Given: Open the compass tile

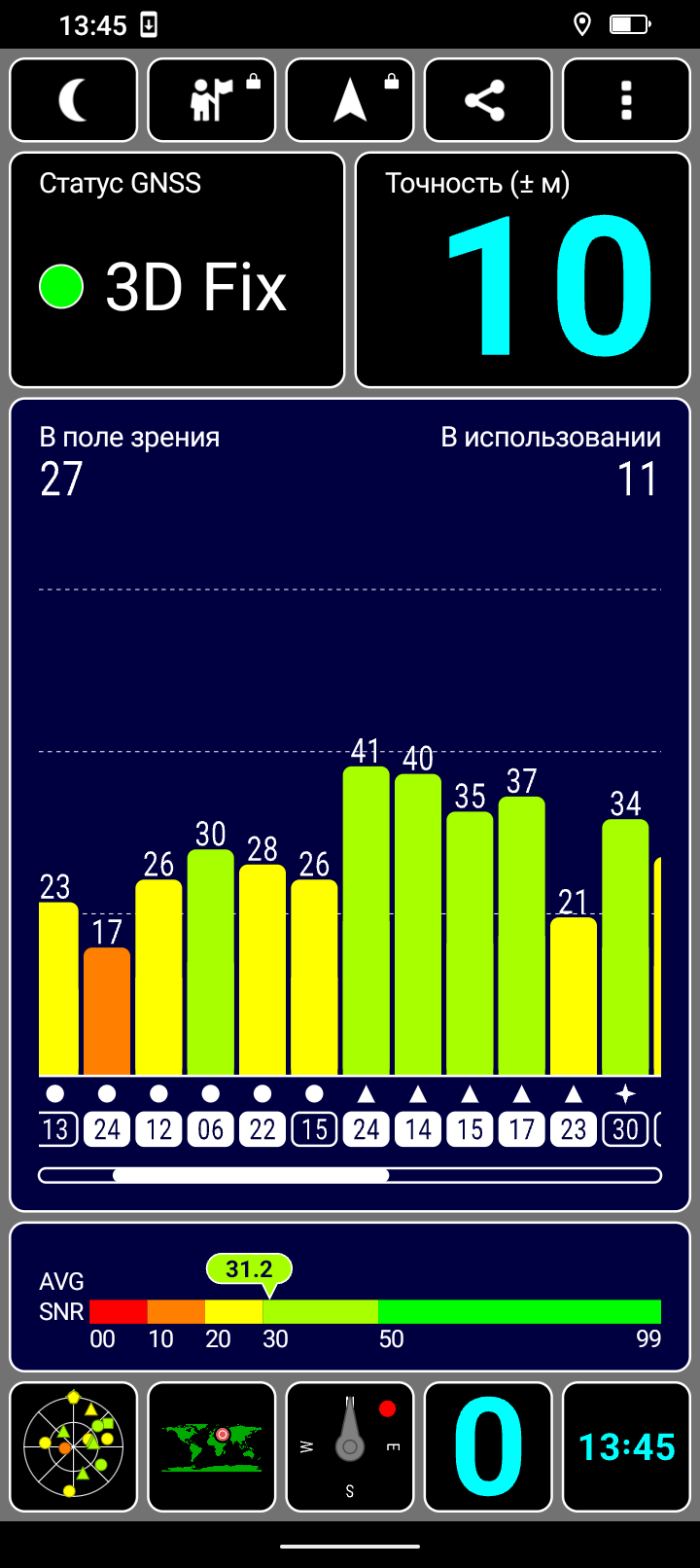Looking at the screenshot, I should point(350,1446).
